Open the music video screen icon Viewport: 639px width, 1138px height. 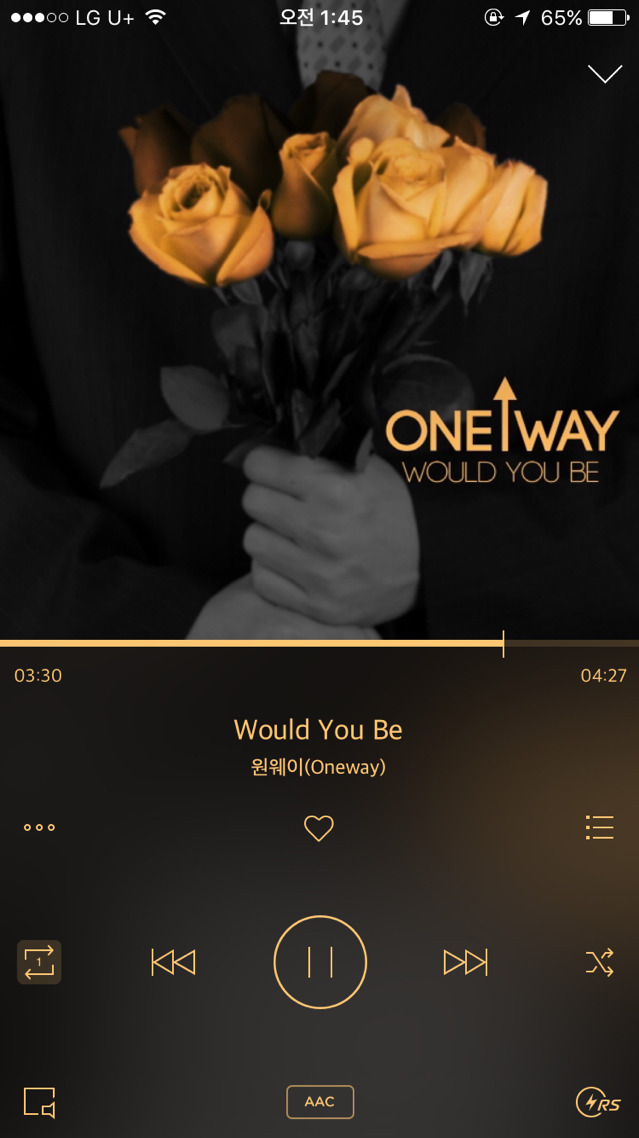(39, 1102)
